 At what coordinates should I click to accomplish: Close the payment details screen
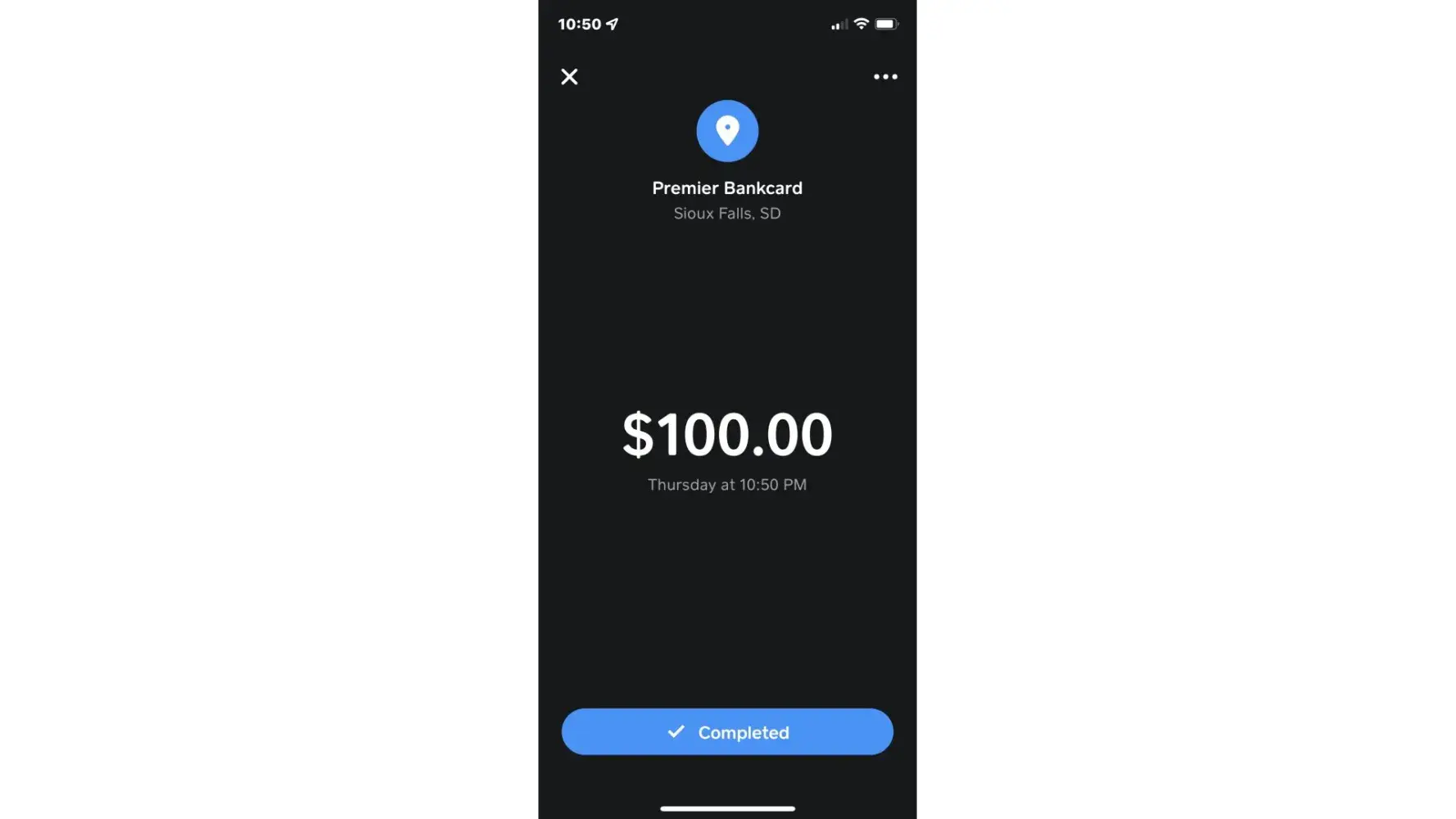pos(569,77)
